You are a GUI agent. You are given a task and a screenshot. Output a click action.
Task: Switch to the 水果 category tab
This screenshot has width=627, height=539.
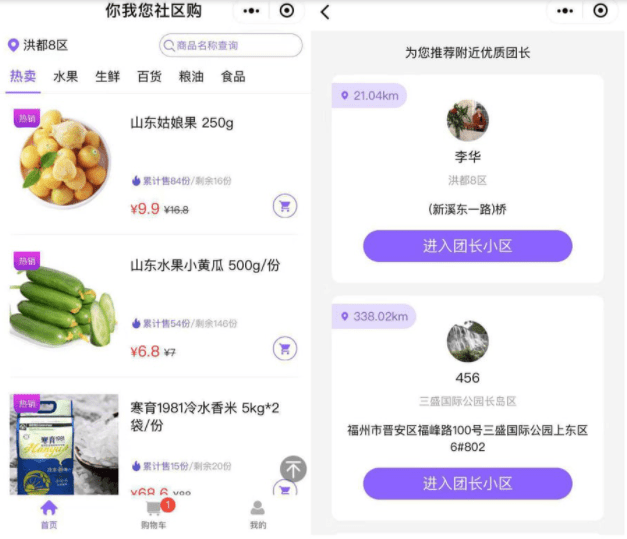(66, 76)
